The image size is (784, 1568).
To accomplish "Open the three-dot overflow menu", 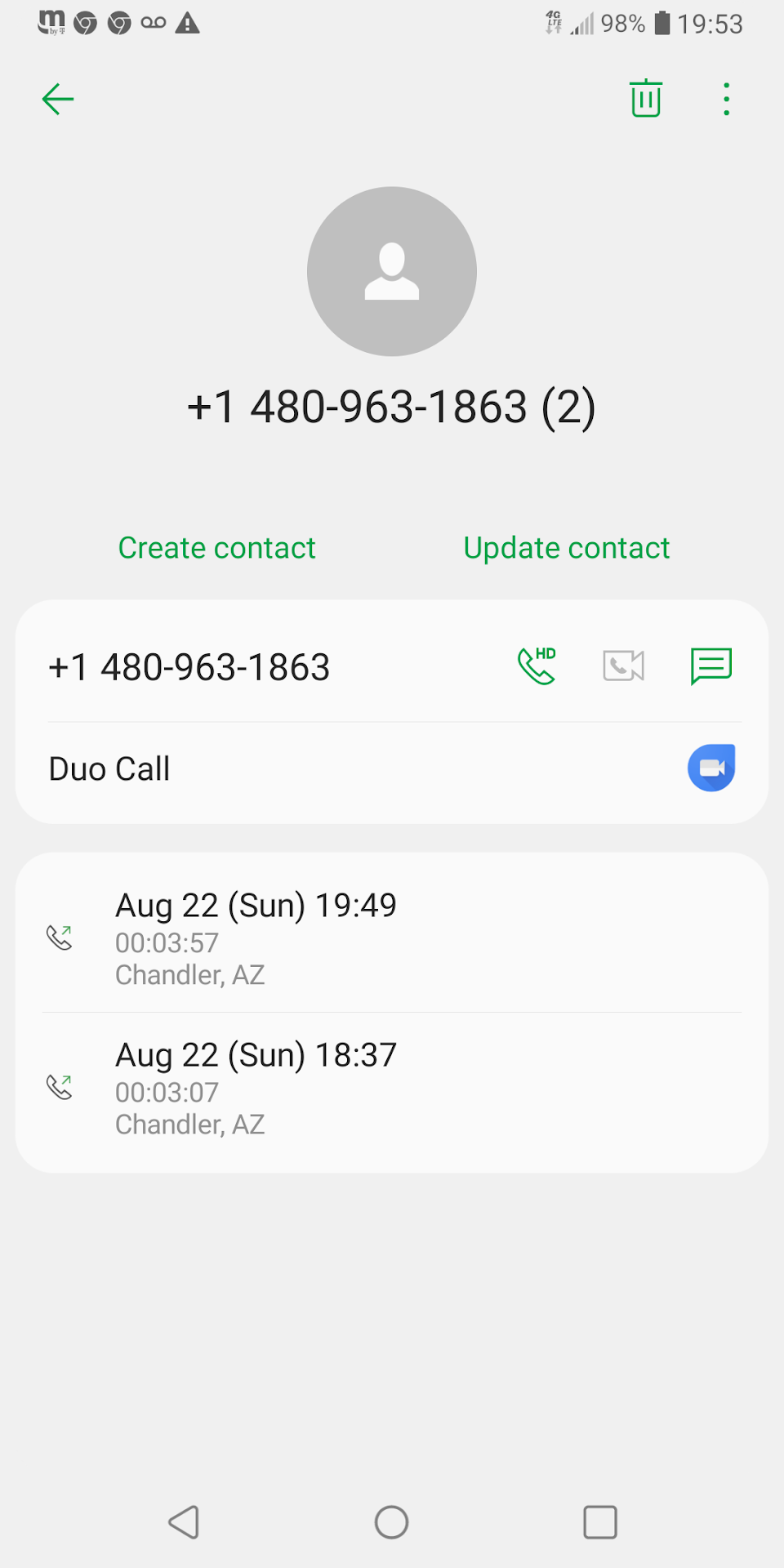I will pyautogui.click(x=726, y=100).
